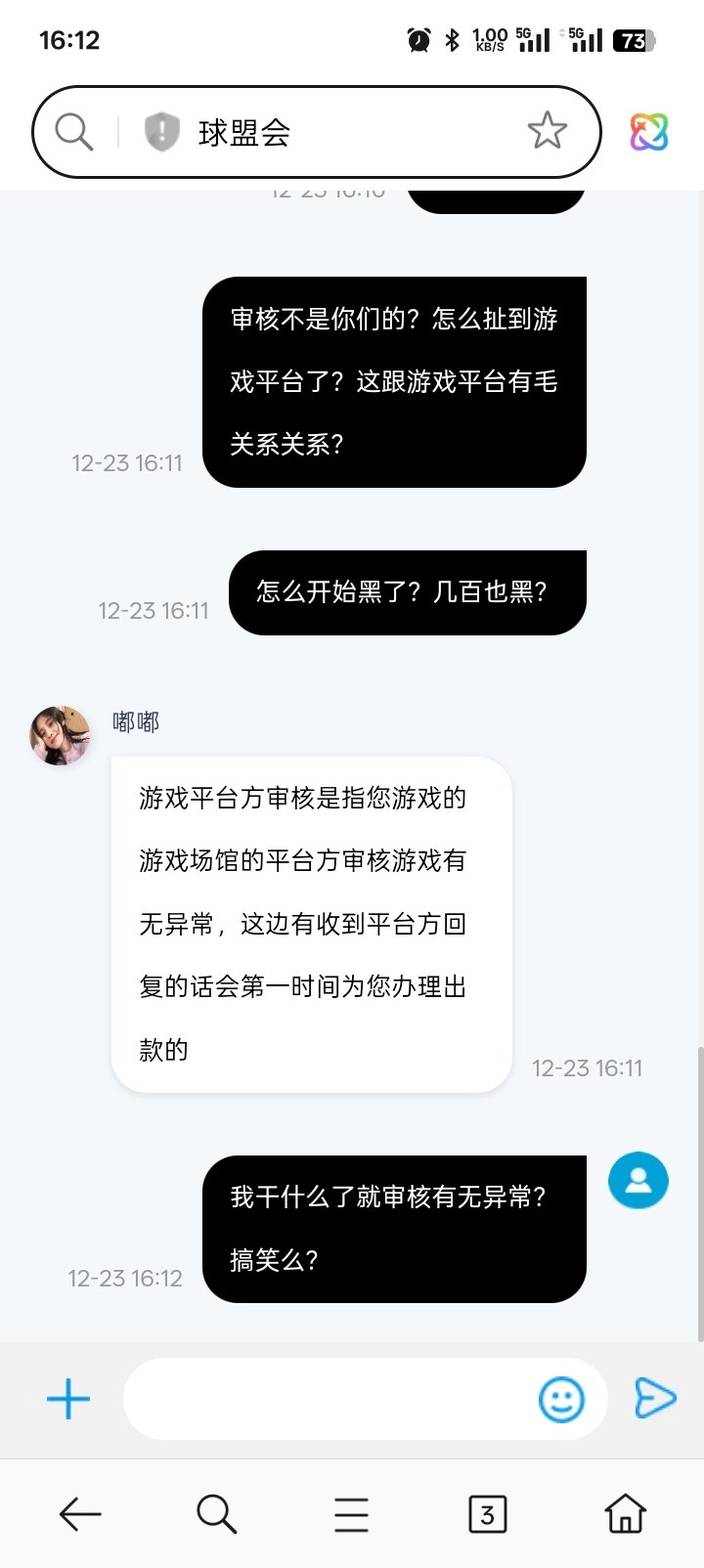Open the plus attachment menu
Viewport: 704px width, 1568px height.
68,1399
